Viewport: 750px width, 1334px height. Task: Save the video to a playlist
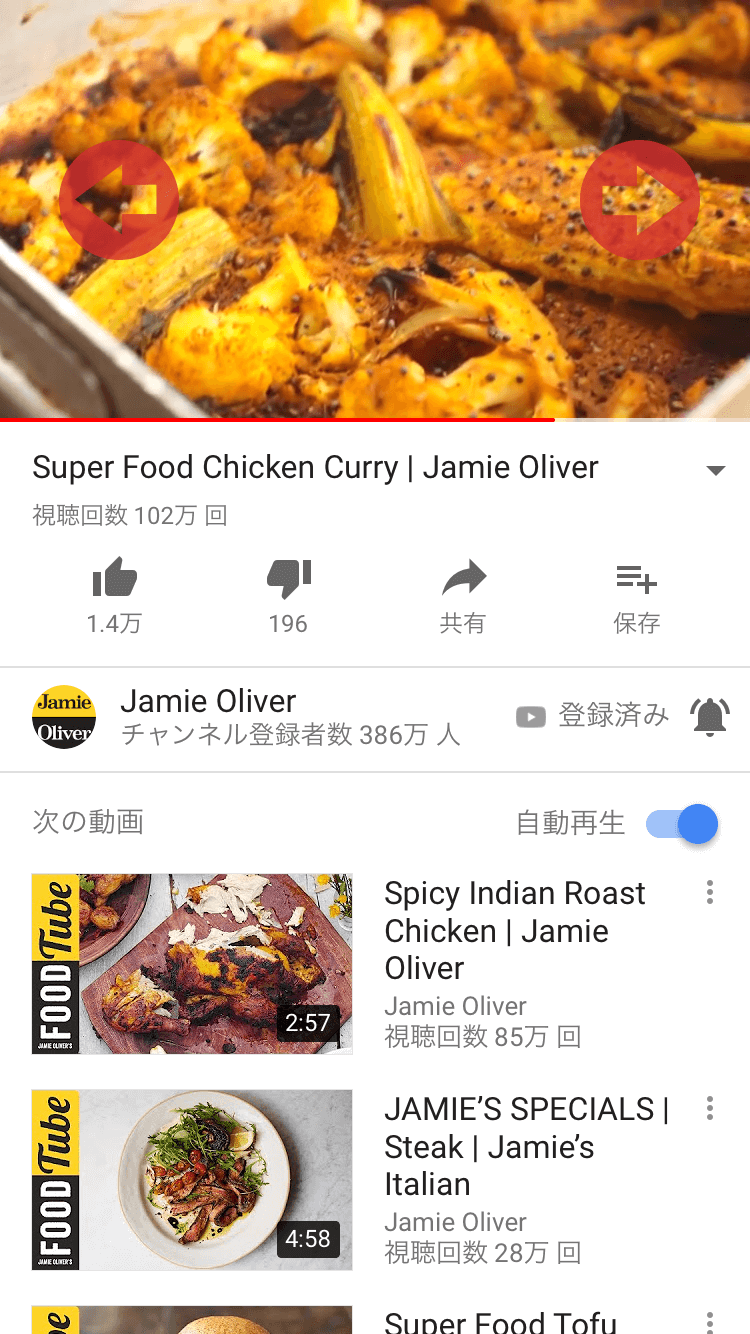pyautogui.click(x=636, y=596)
